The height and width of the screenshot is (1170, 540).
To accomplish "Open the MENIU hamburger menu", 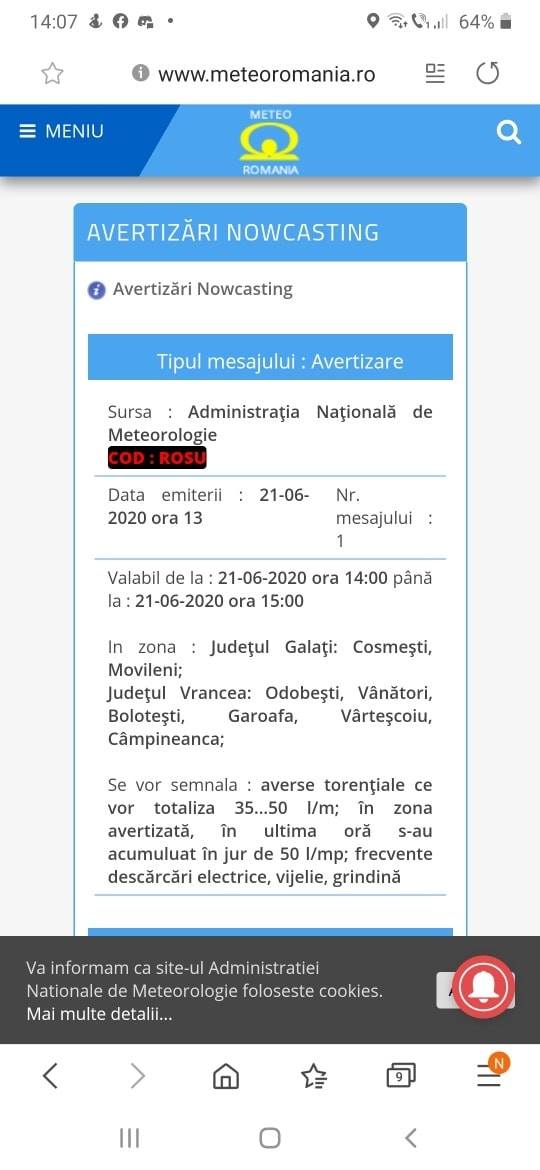I will tap(61, 131).
